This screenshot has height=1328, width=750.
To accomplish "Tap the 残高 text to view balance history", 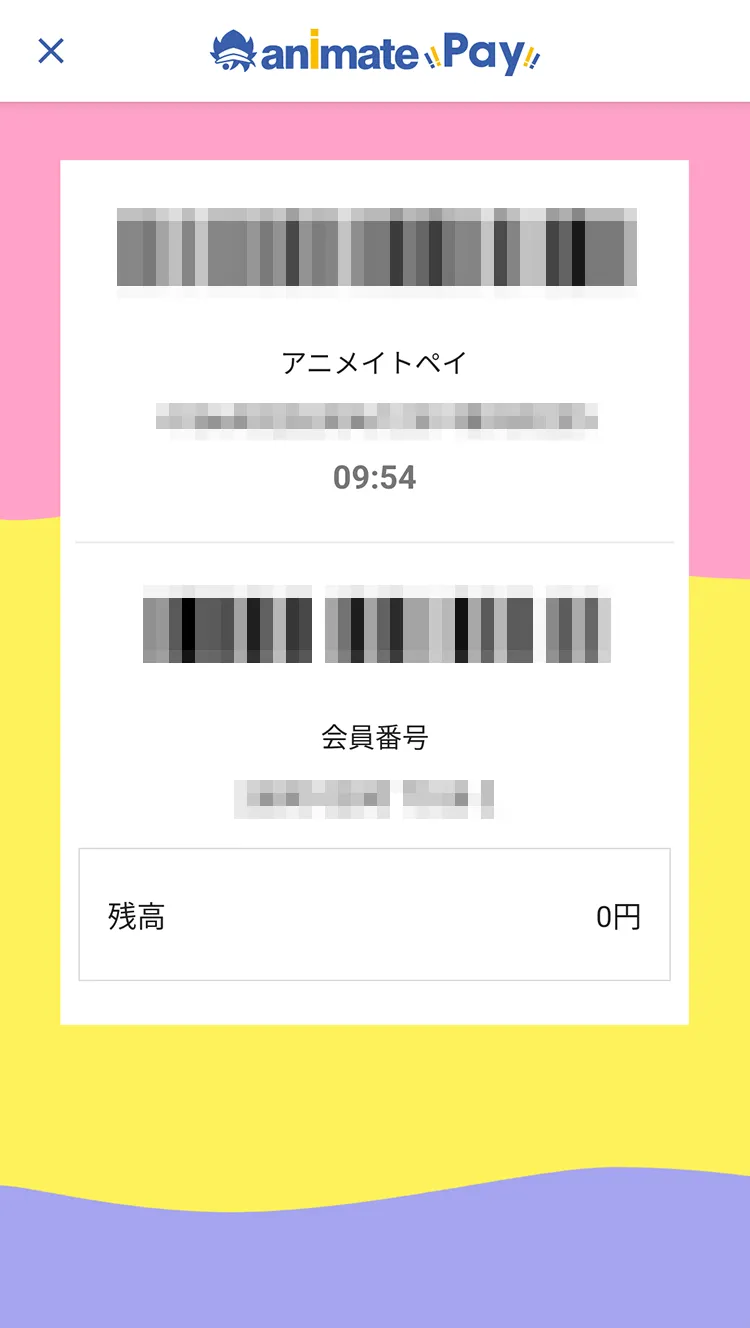I will 136,915.
